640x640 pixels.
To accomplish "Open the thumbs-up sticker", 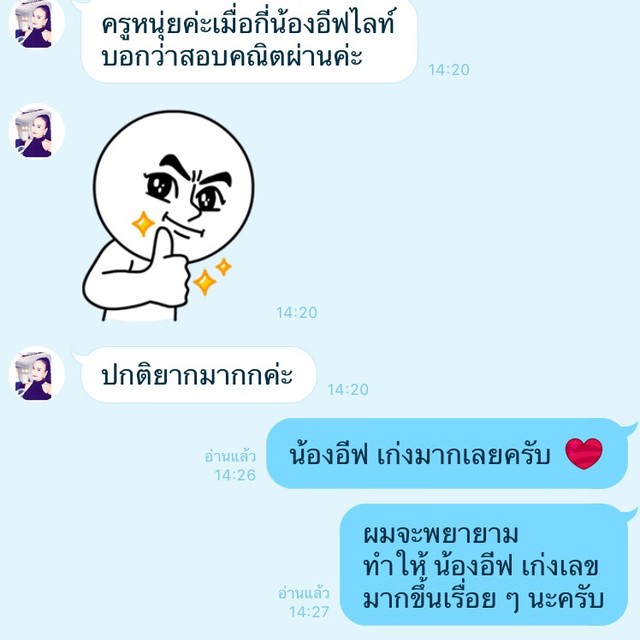I will (x=168, y=216).
